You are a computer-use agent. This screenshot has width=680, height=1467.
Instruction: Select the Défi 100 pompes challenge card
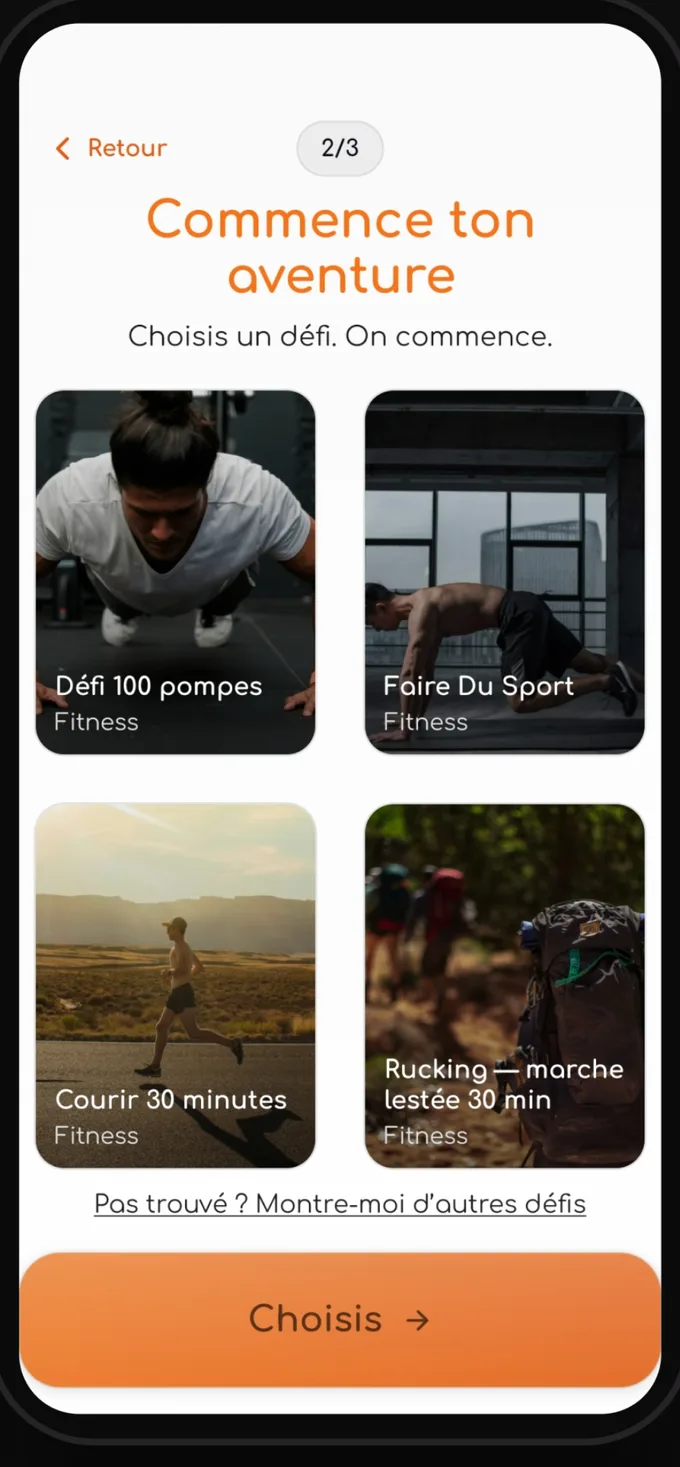[x=176, y=572]
